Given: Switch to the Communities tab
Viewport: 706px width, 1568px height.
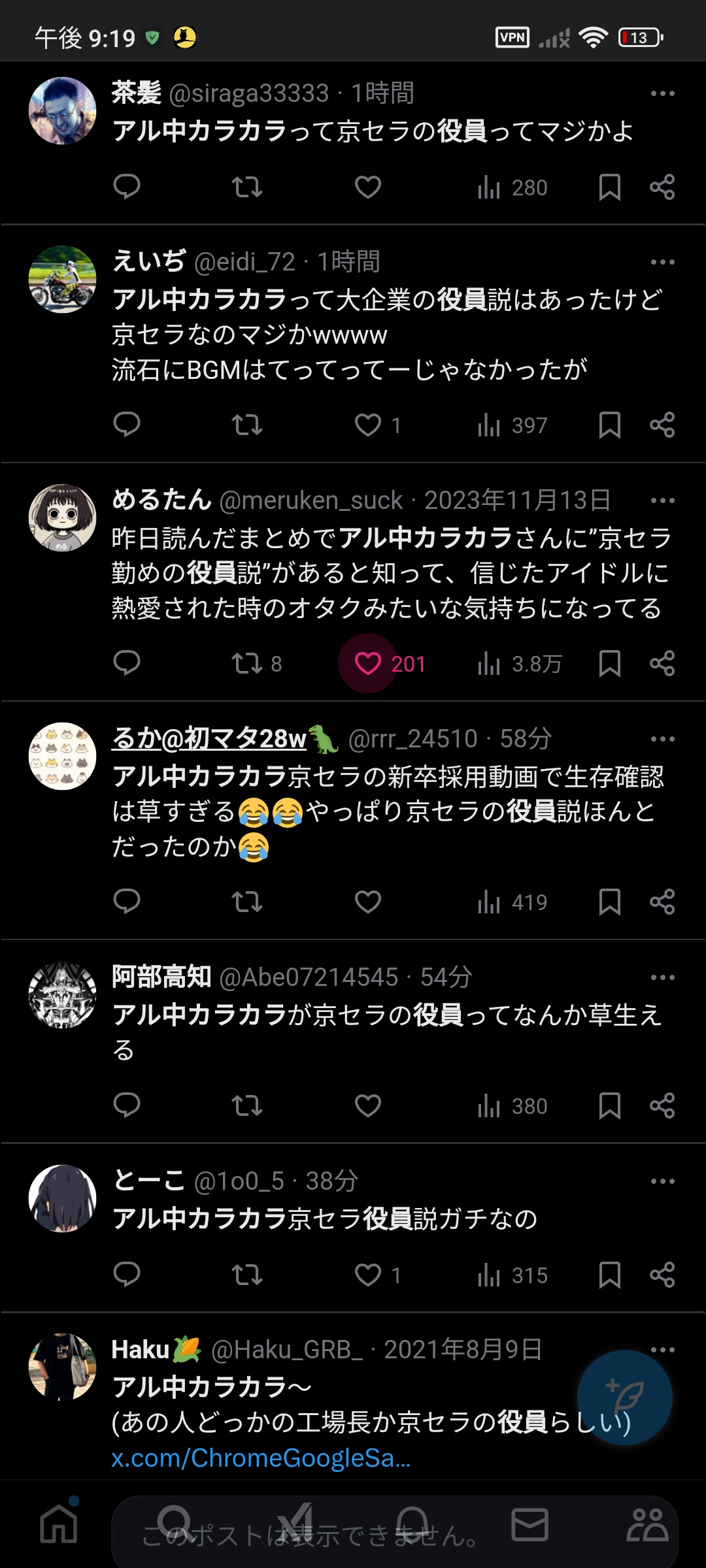Looking at the screenshot, I should tap(647, 1526).
